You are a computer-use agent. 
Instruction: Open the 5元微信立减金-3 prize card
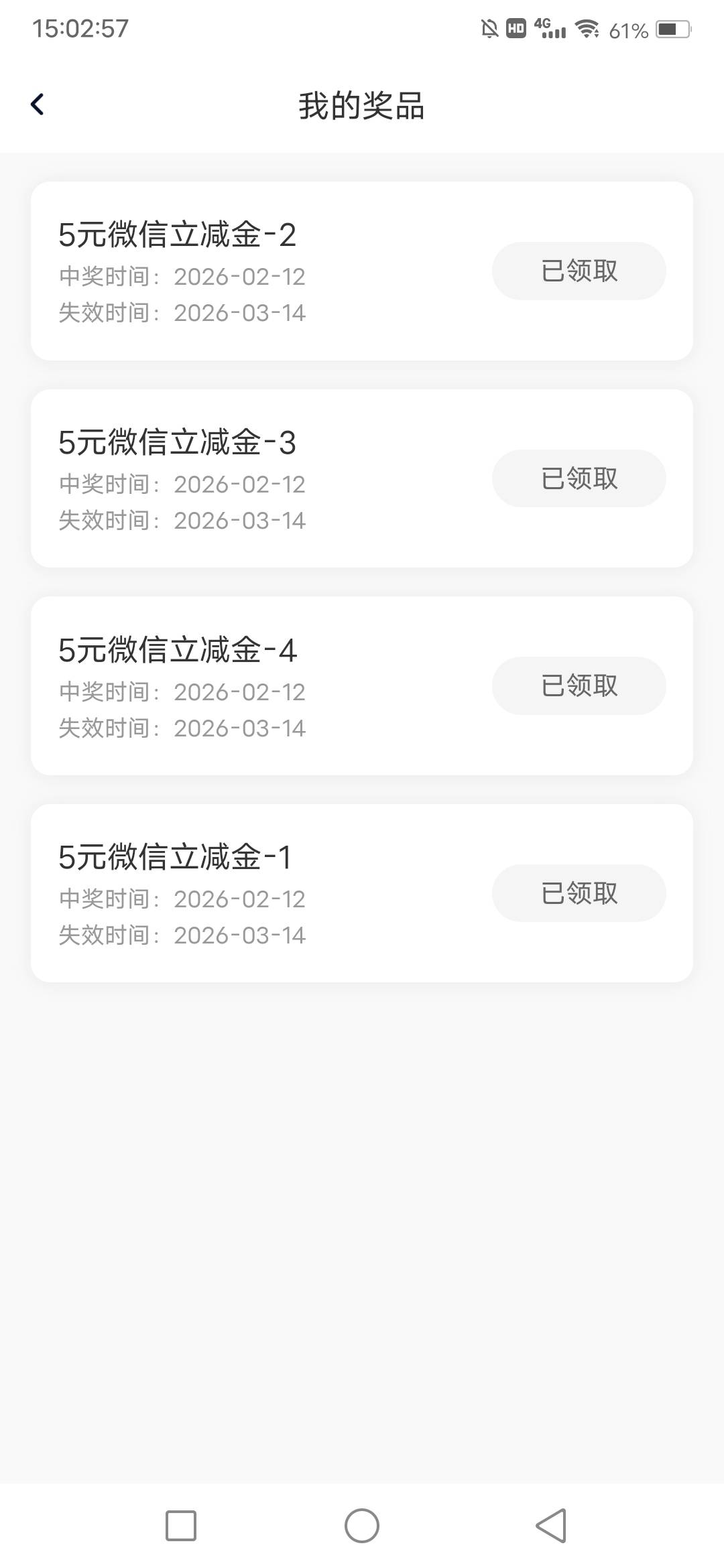click(x=362, y=478)
